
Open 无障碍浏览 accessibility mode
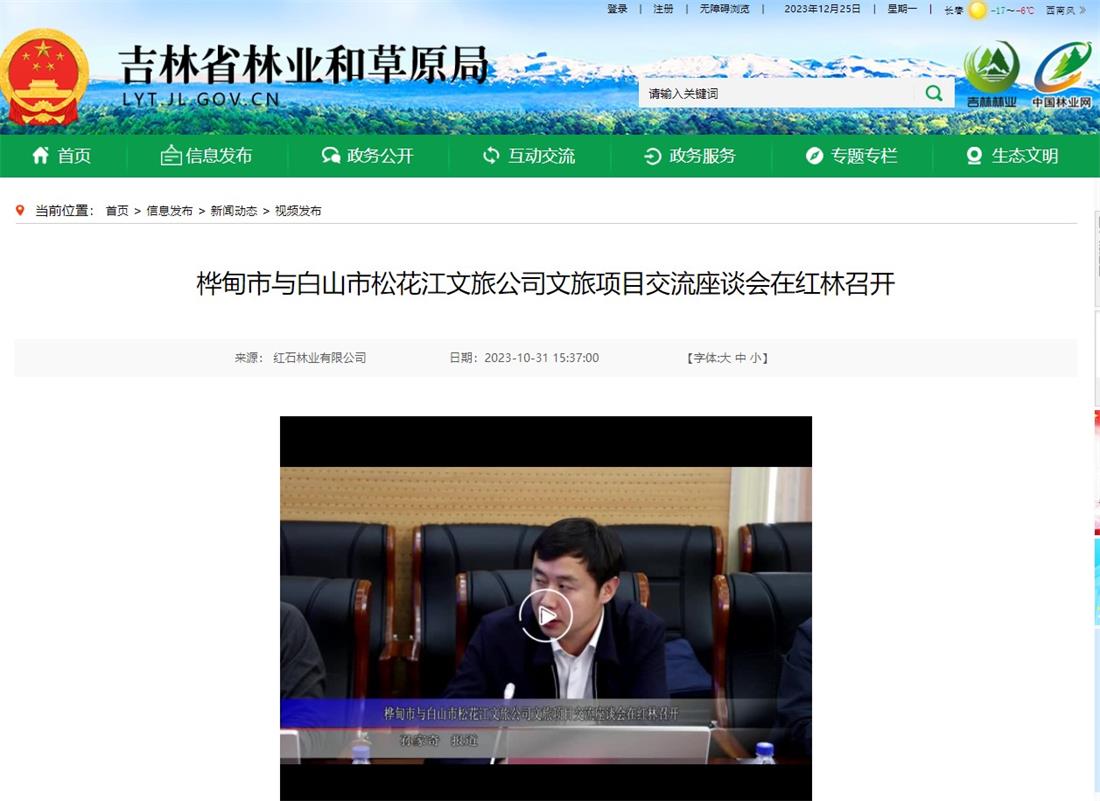point(724,9)
